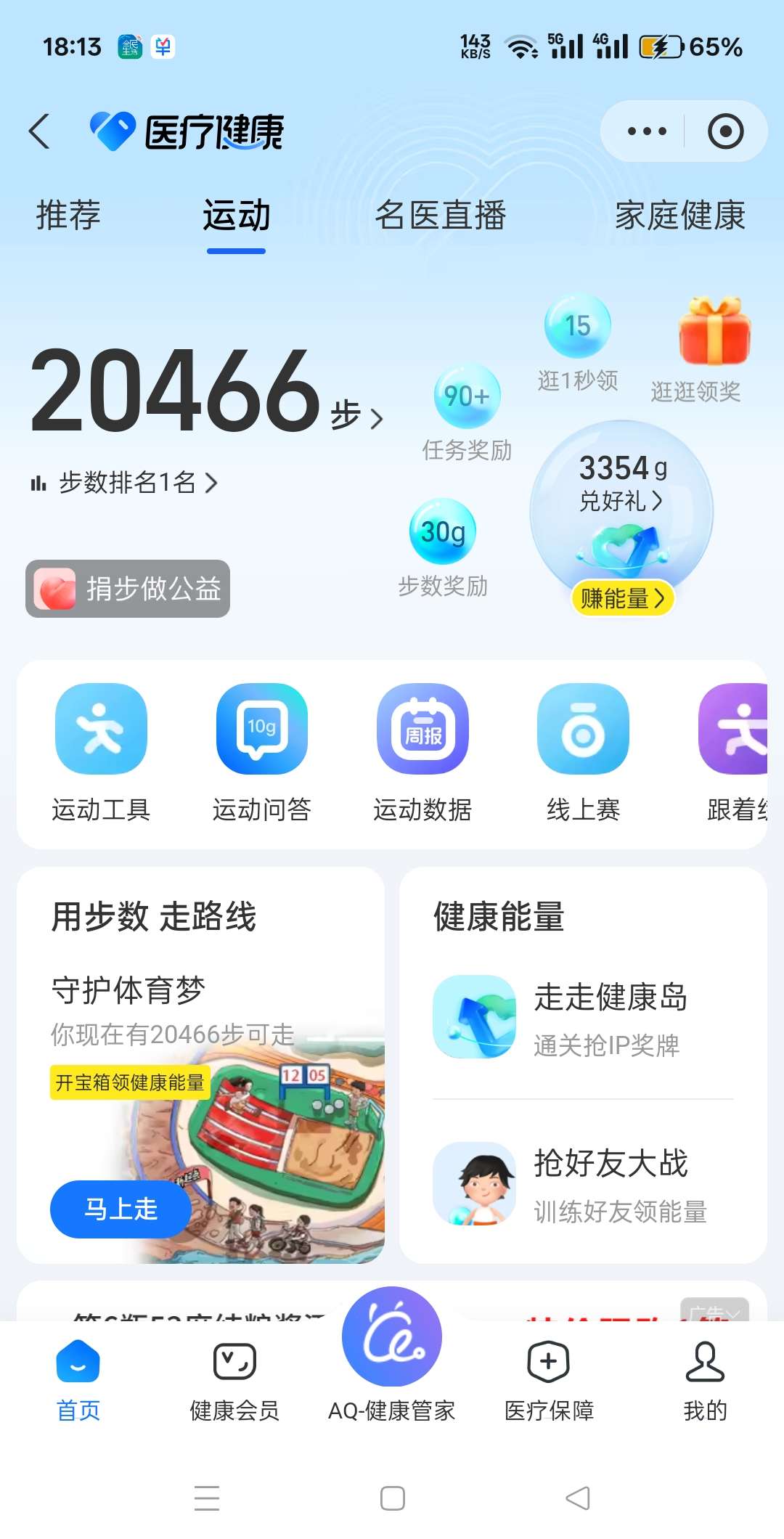Image resolution: width=784 pixels, height=1539 pixels.
Task: Open the 运动工具 (sports tools) icon
Action: click(102, 730)
